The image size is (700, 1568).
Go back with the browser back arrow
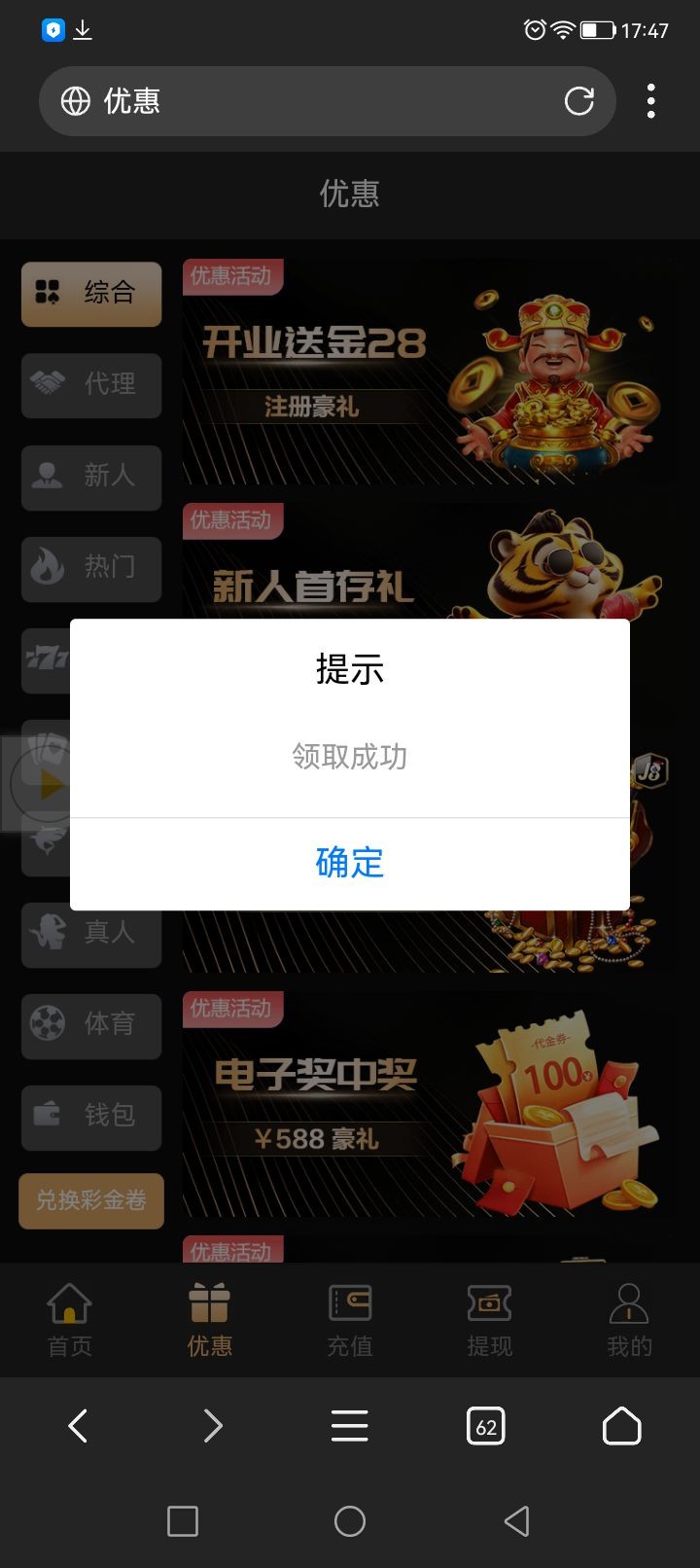click(79, 1426)
